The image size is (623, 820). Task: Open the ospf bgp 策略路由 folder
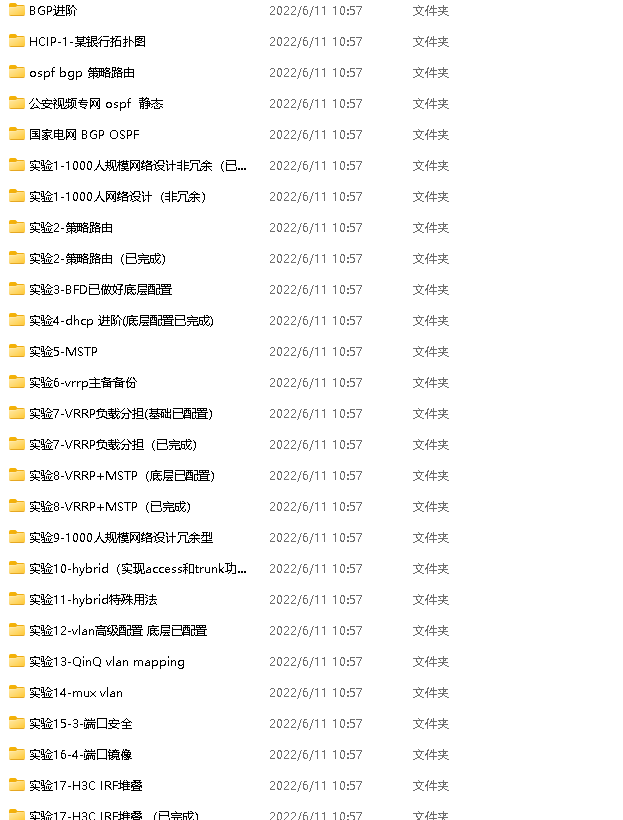click(82, 73)
